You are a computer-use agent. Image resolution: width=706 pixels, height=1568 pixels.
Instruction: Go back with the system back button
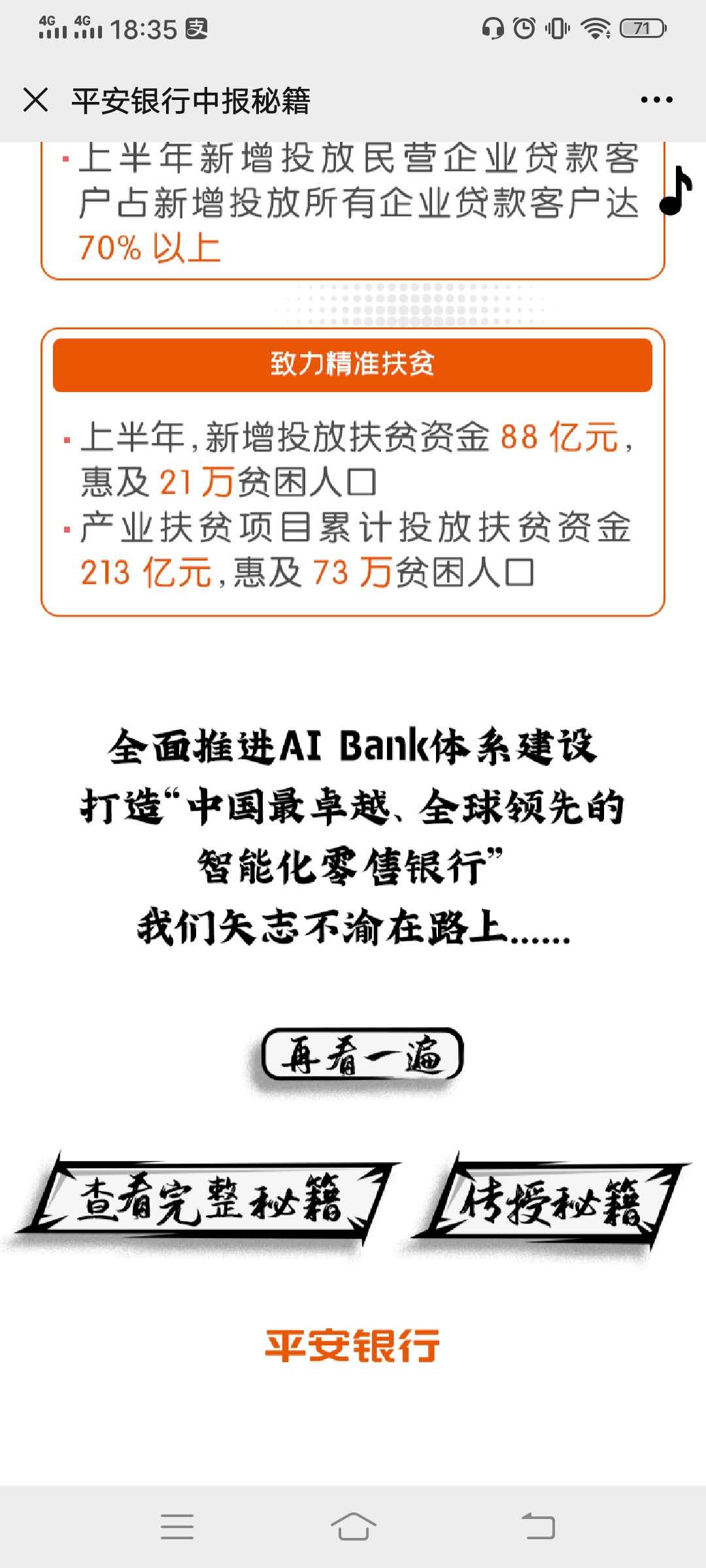539,1526
